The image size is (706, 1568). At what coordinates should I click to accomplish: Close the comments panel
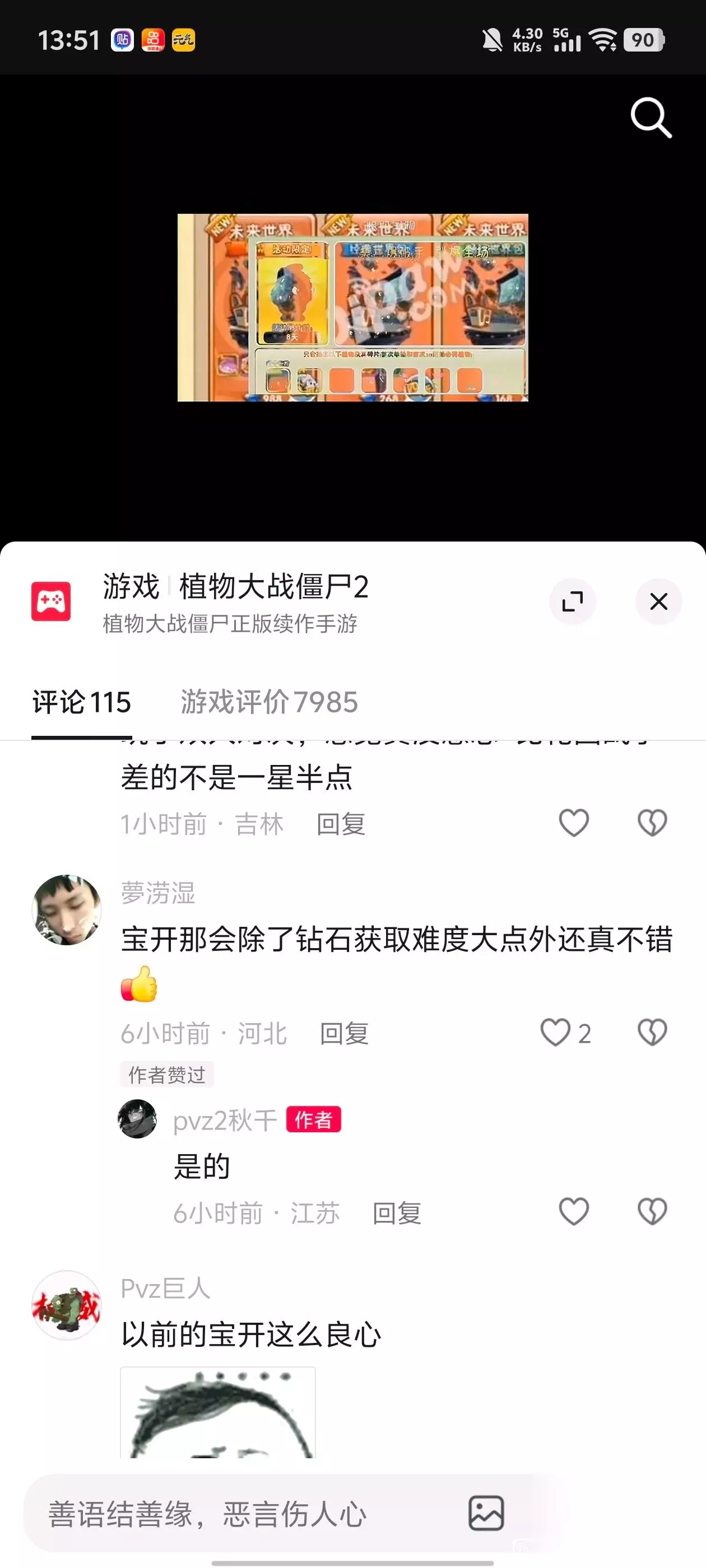658,601
